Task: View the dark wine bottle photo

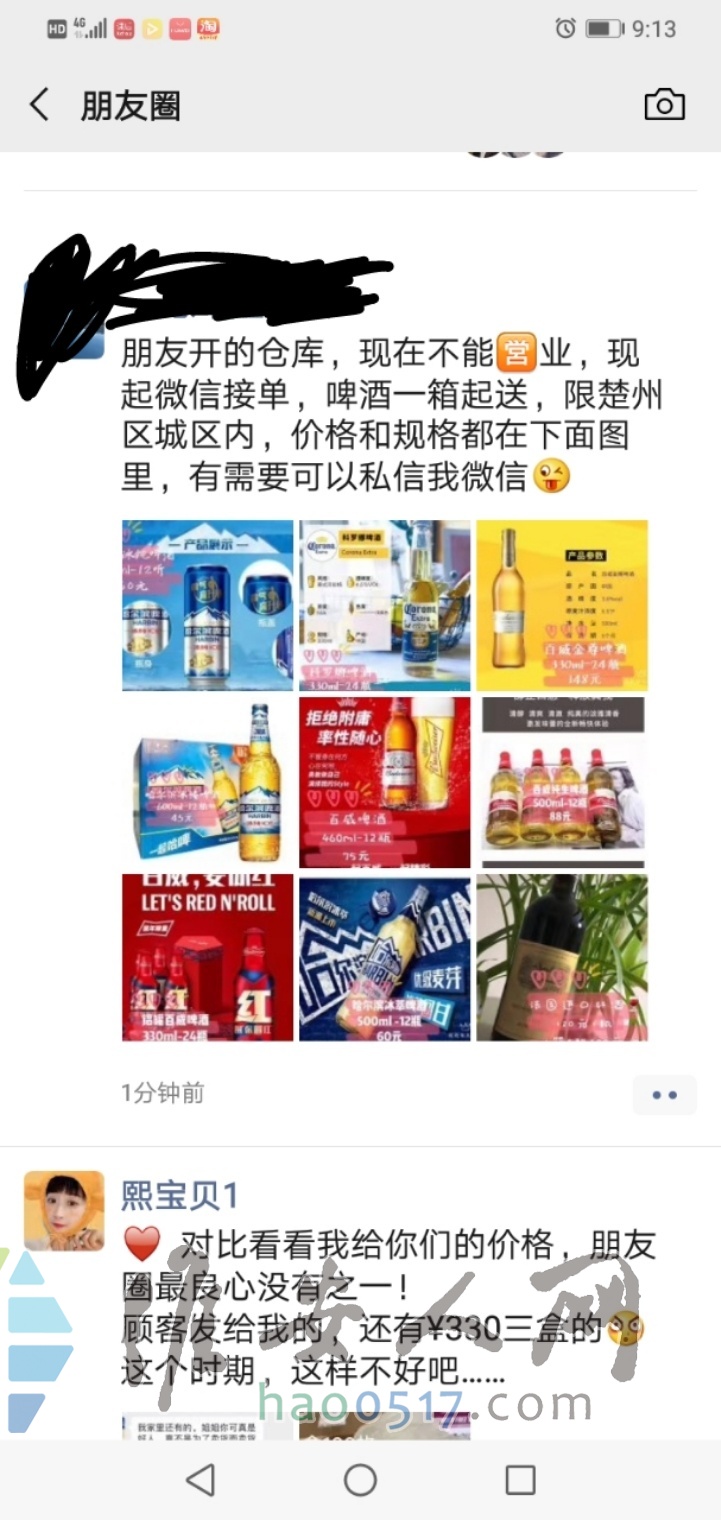Action: click(x=562, y=958)
